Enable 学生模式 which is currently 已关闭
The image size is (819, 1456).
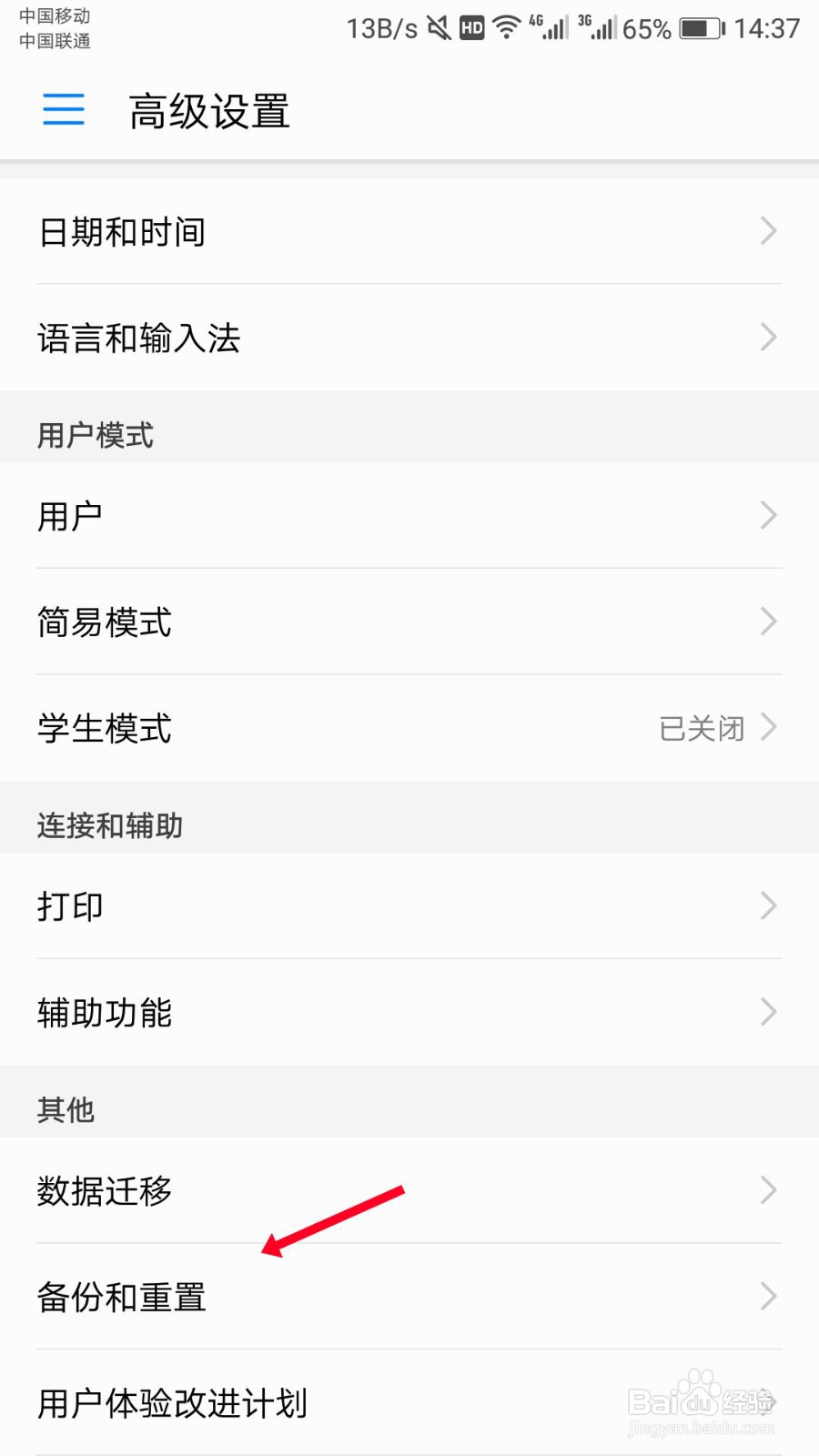click(x=409, y=727)
